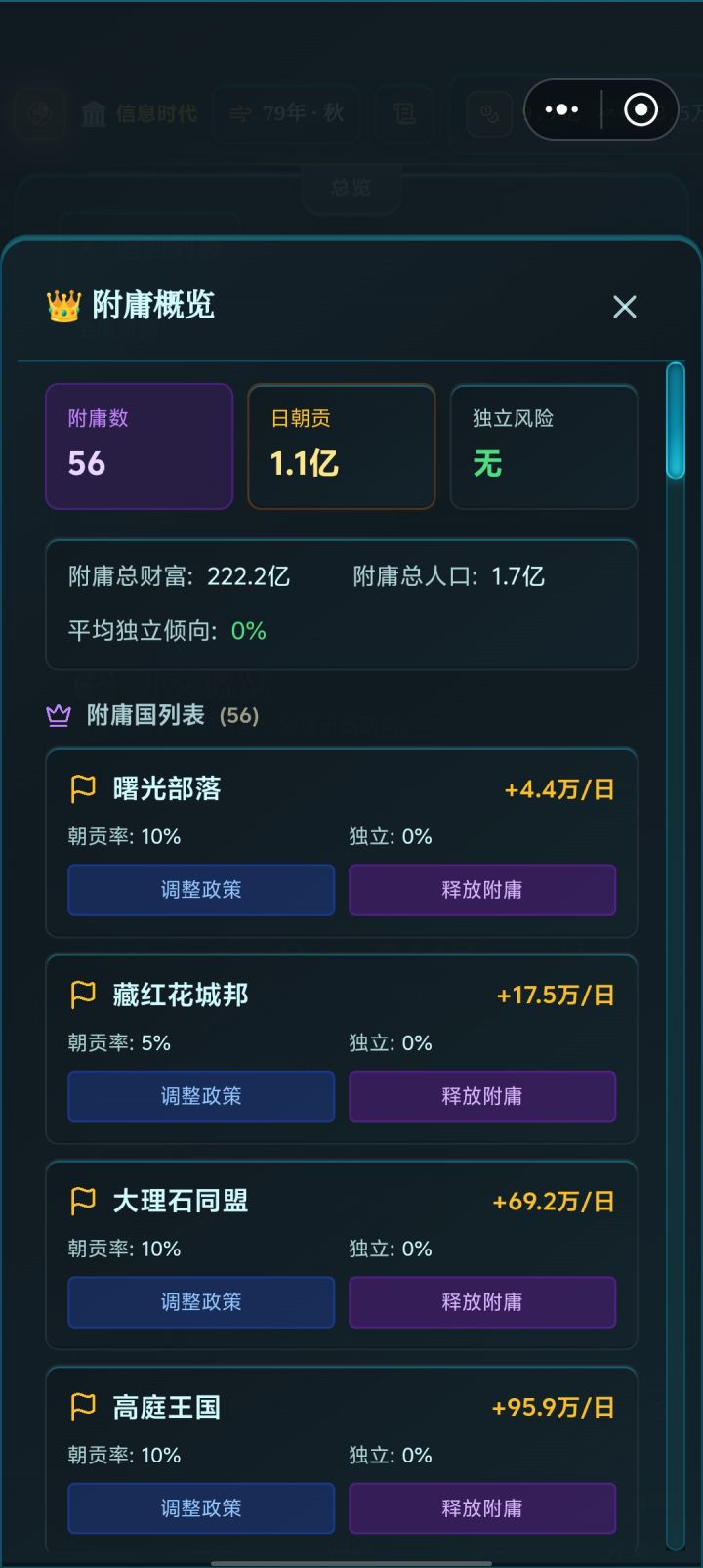Open the mini-program more options menu
703x1568 pixels.
[561, 109]
